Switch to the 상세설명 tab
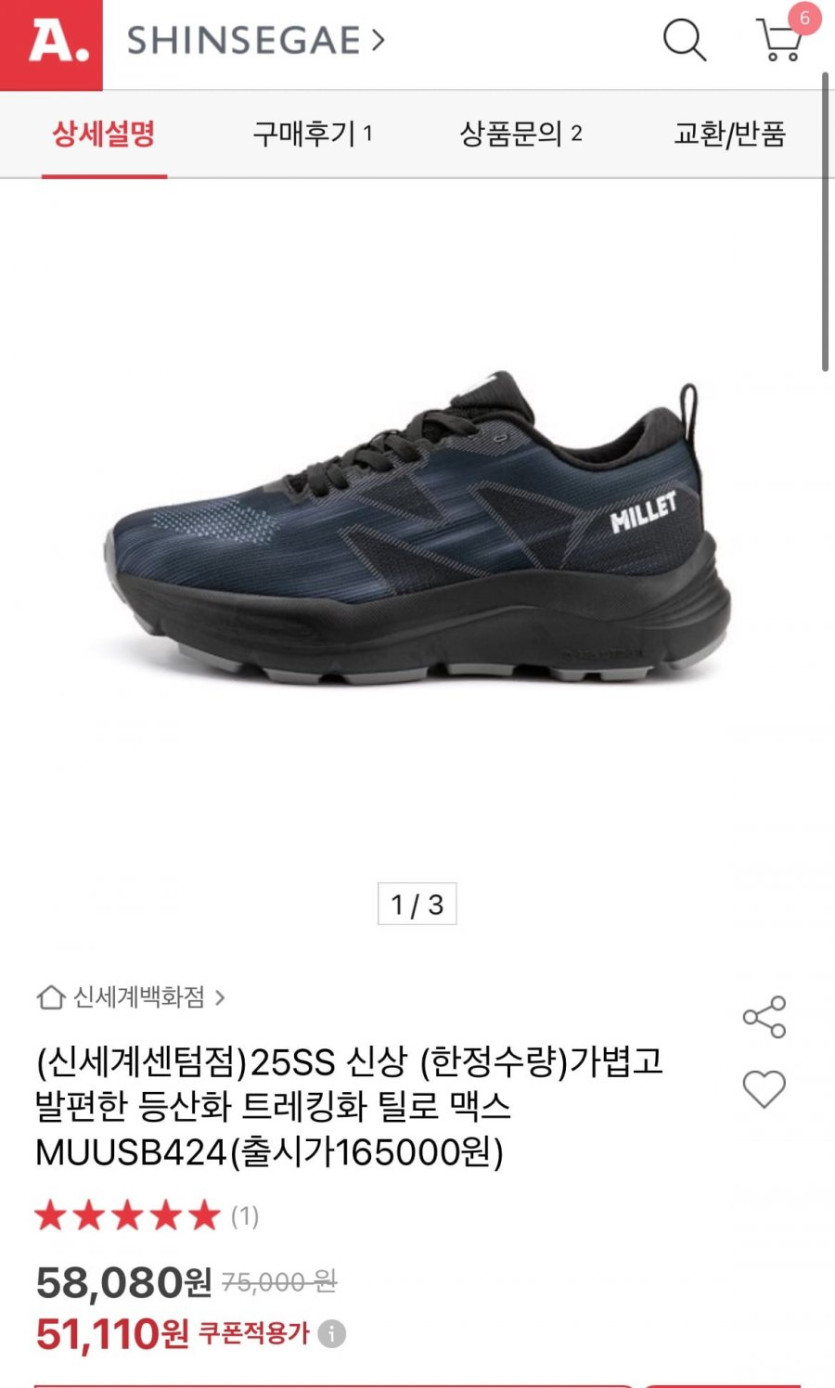Screen dimensions: 835x1388 (x=104, y=134)
